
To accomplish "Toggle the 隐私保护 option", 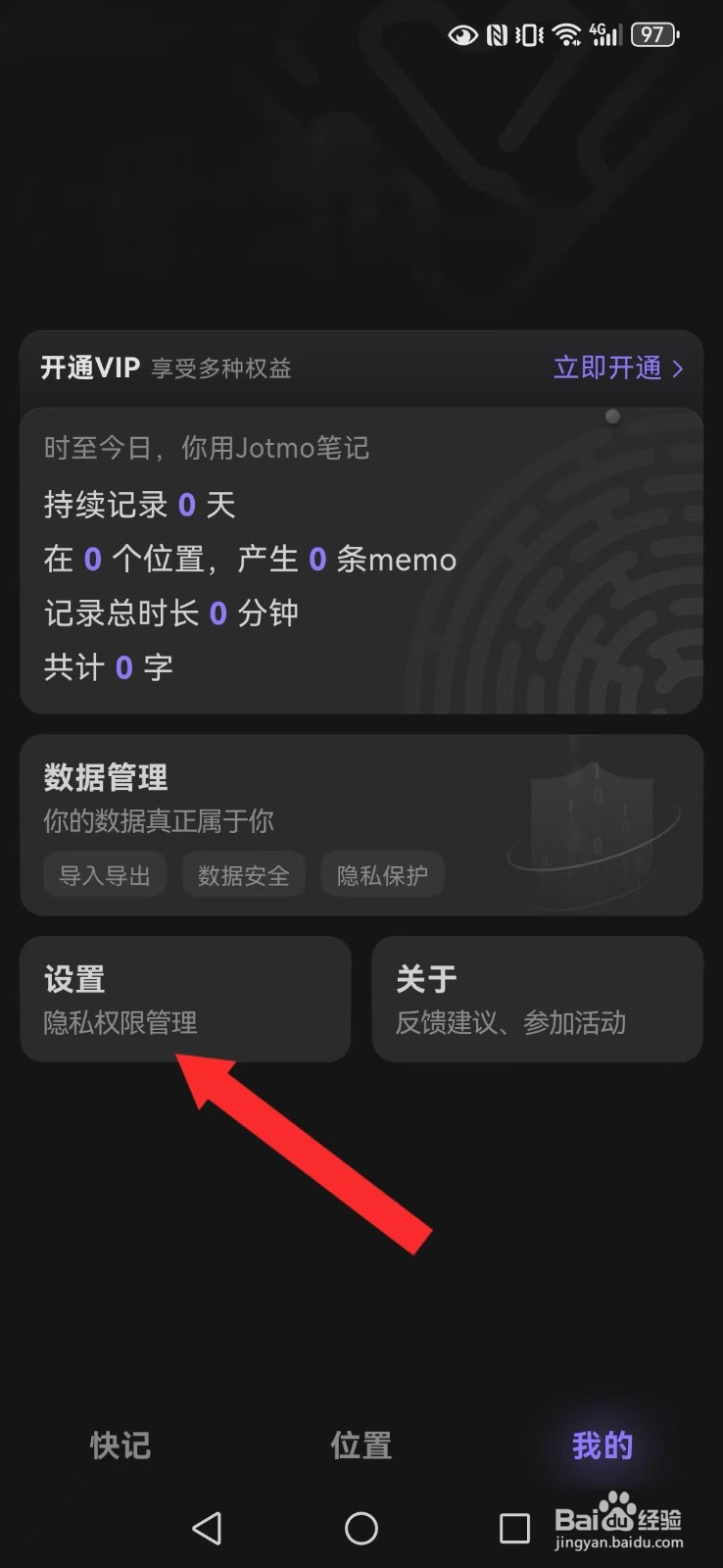I will pos(382,874).
